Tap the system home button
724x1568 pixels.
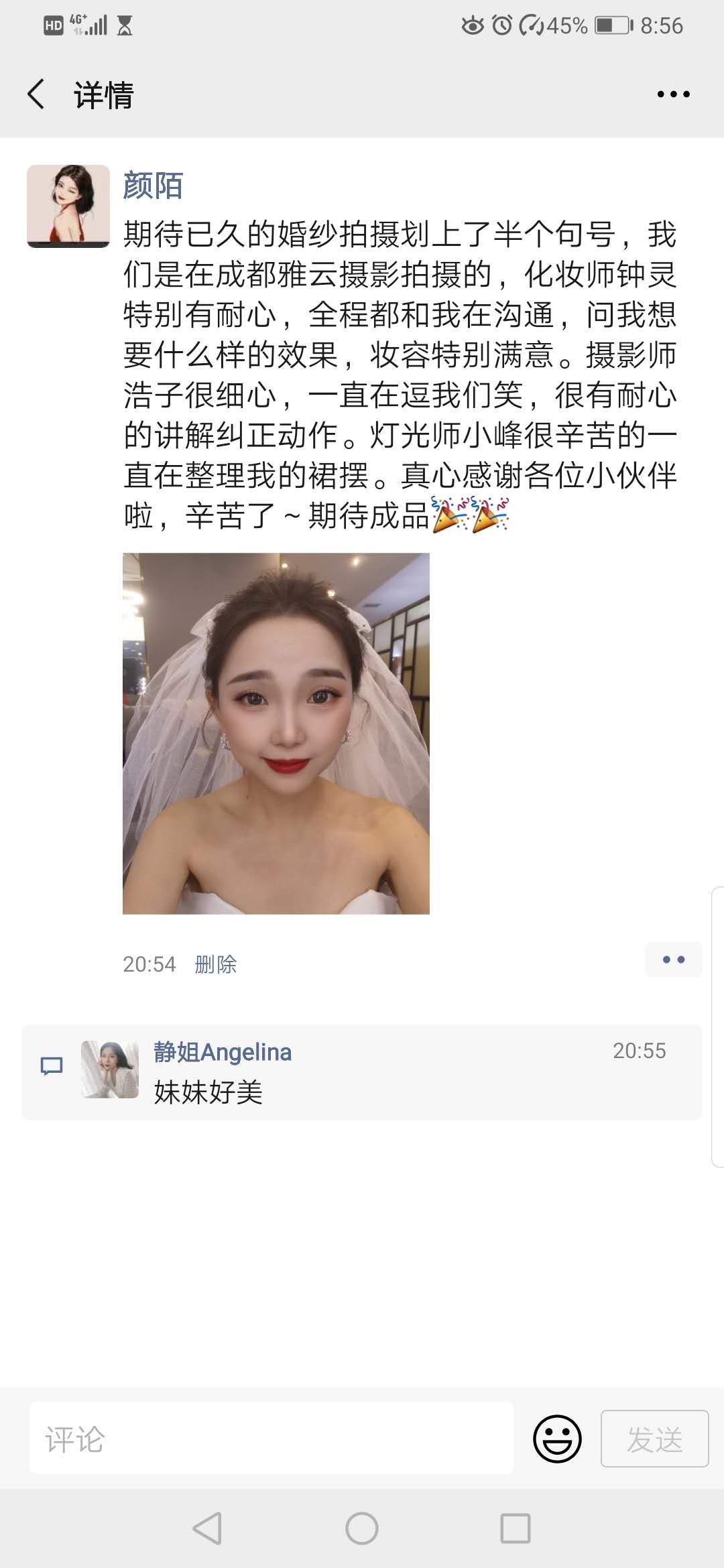click(x=362, y=1529)
